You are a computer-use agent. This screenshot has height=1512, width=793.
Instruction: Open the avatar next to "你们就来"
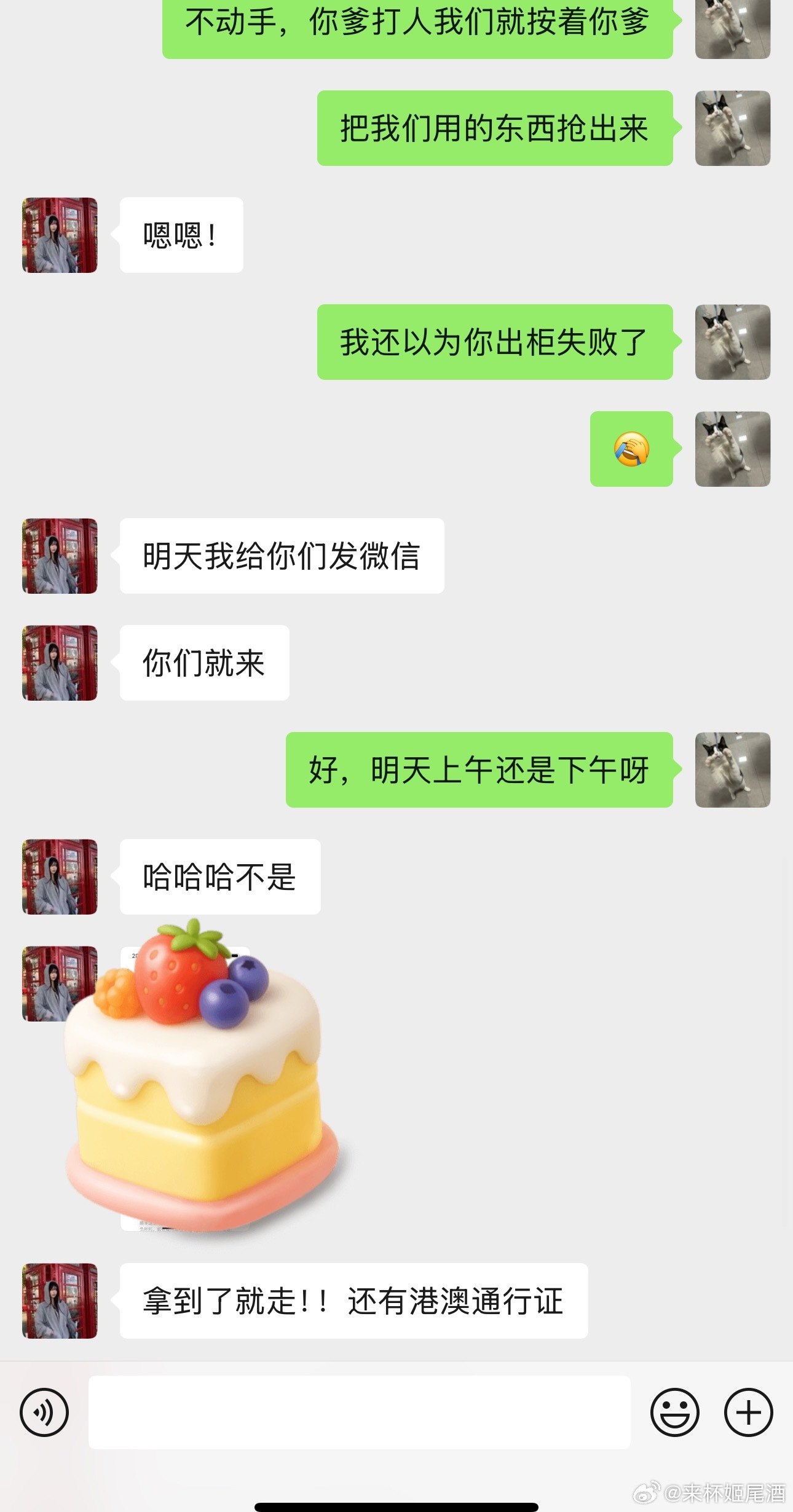point(60,663)
